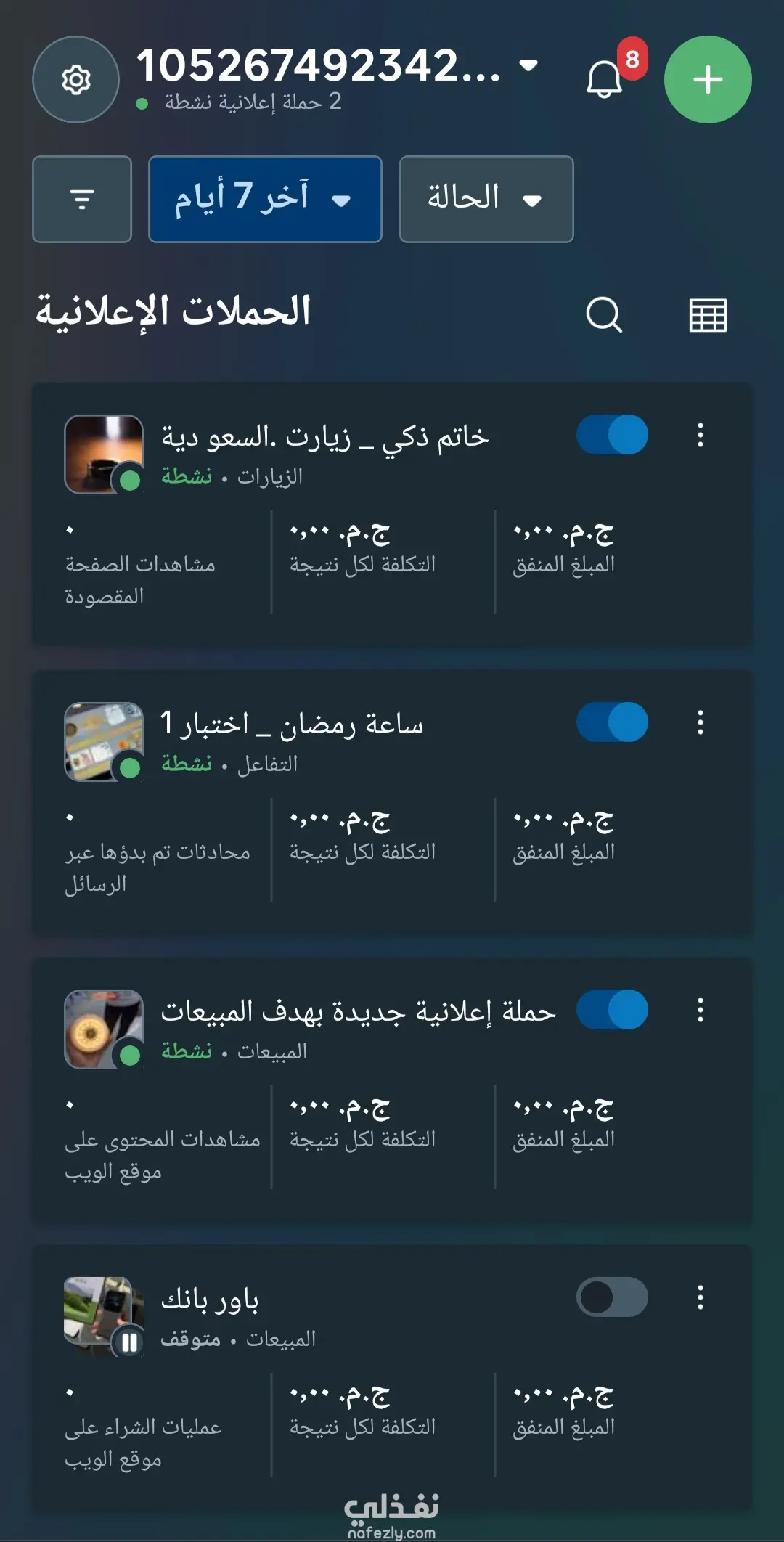Create a new campaign with plus button
This screenshot has width=784, height=1542.
click(x=708, y=80)
